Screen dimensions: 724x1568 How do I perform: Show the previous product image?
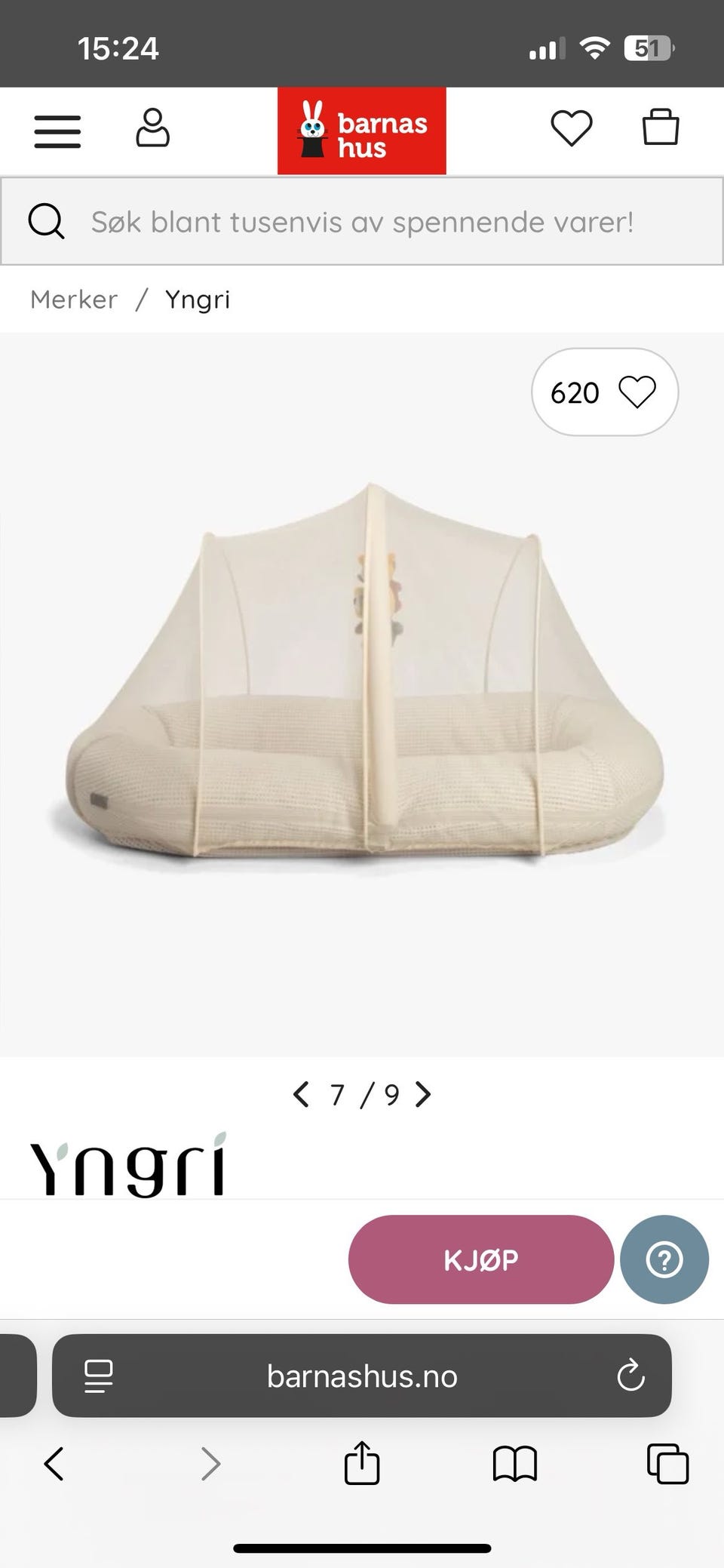301,1094
